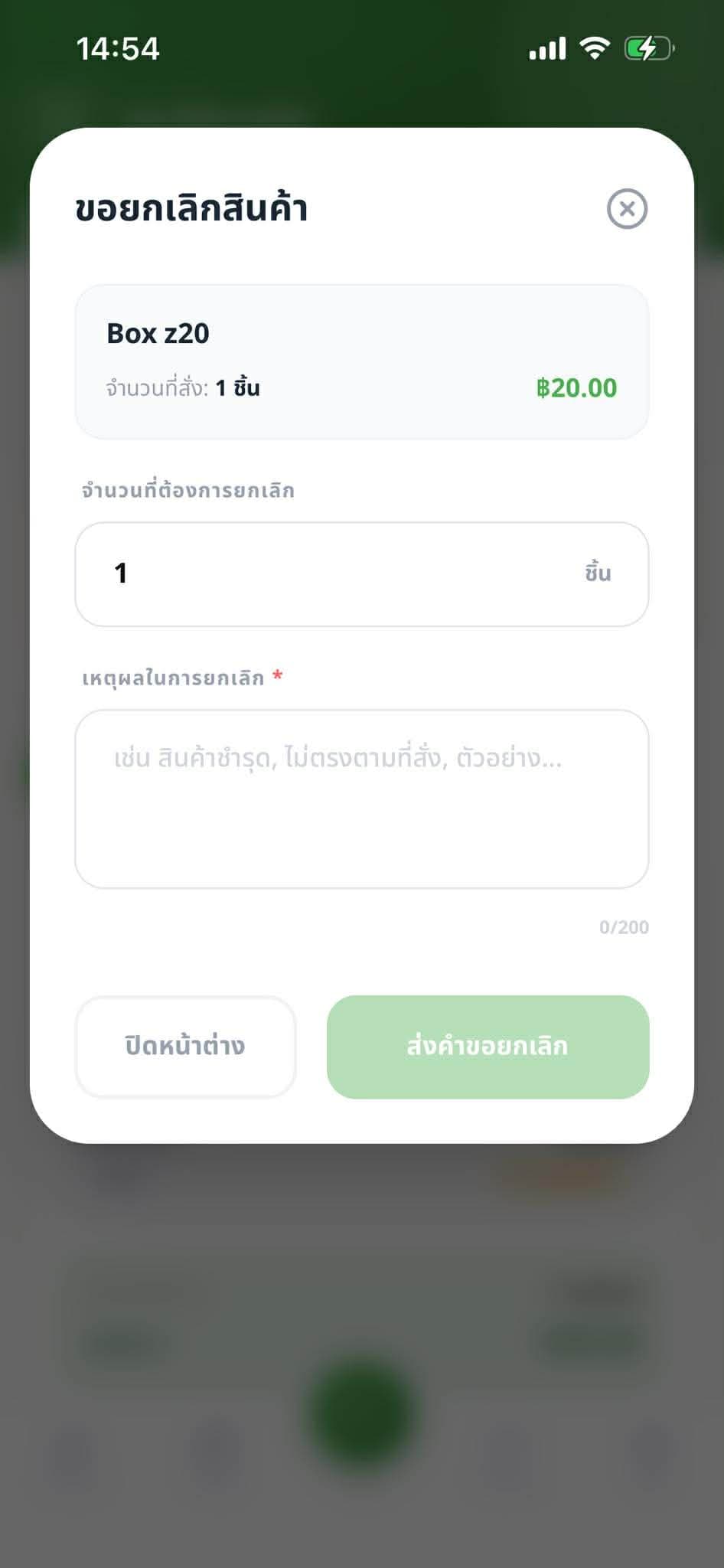Viewport: 724px width, 1568px height.
Task: Tap the Box z20 product name
Action: [x=156, y=333]
